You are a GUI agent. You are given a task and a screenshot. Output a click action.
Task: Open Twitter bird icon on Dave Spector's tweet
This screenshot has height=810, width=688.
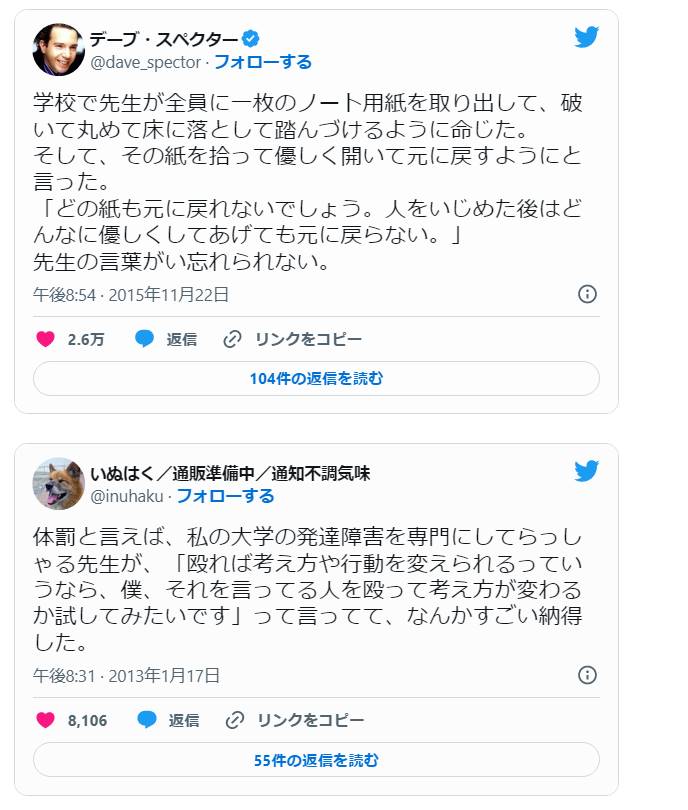[x=587, y=38]
